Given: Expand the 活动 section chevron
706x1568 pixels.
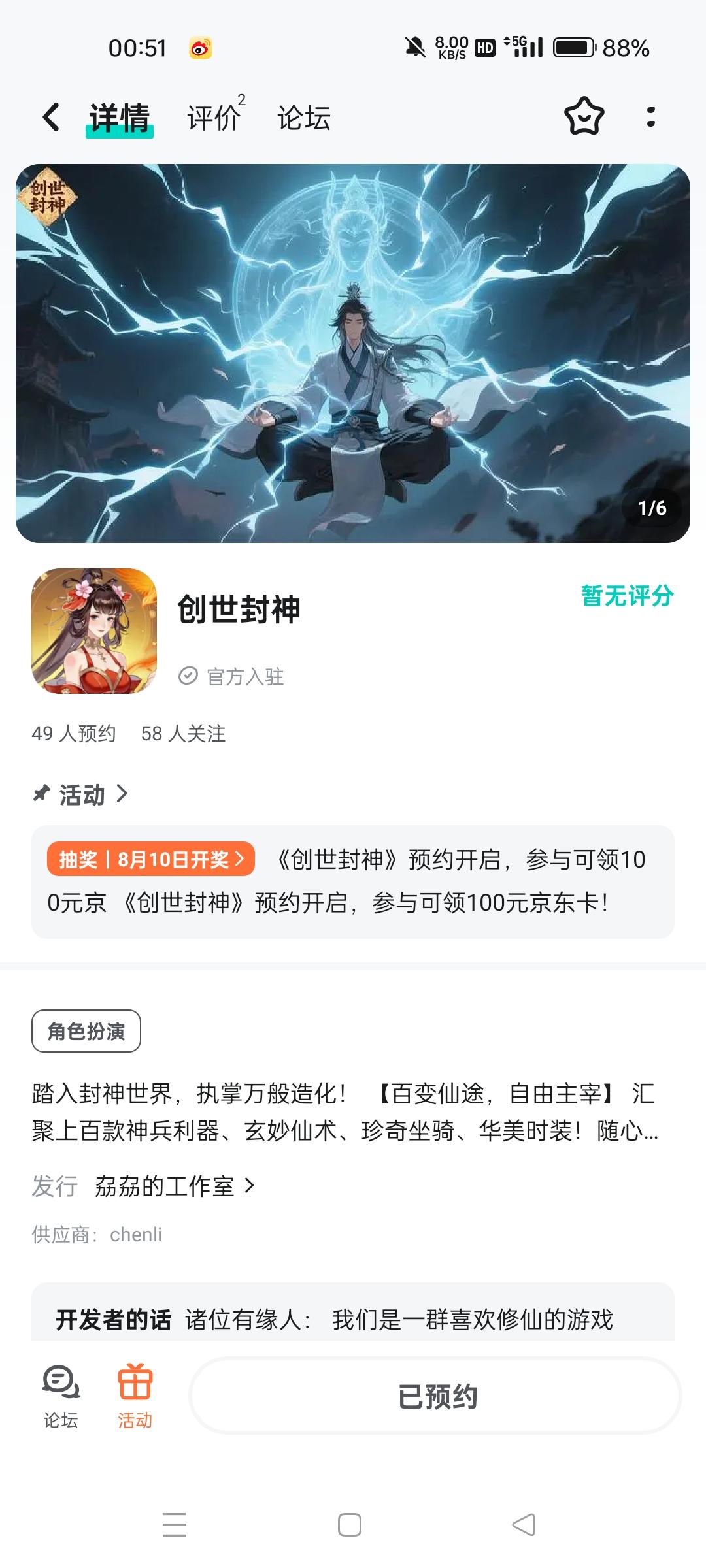Looking at the screenshot, I should pos(122,794).
